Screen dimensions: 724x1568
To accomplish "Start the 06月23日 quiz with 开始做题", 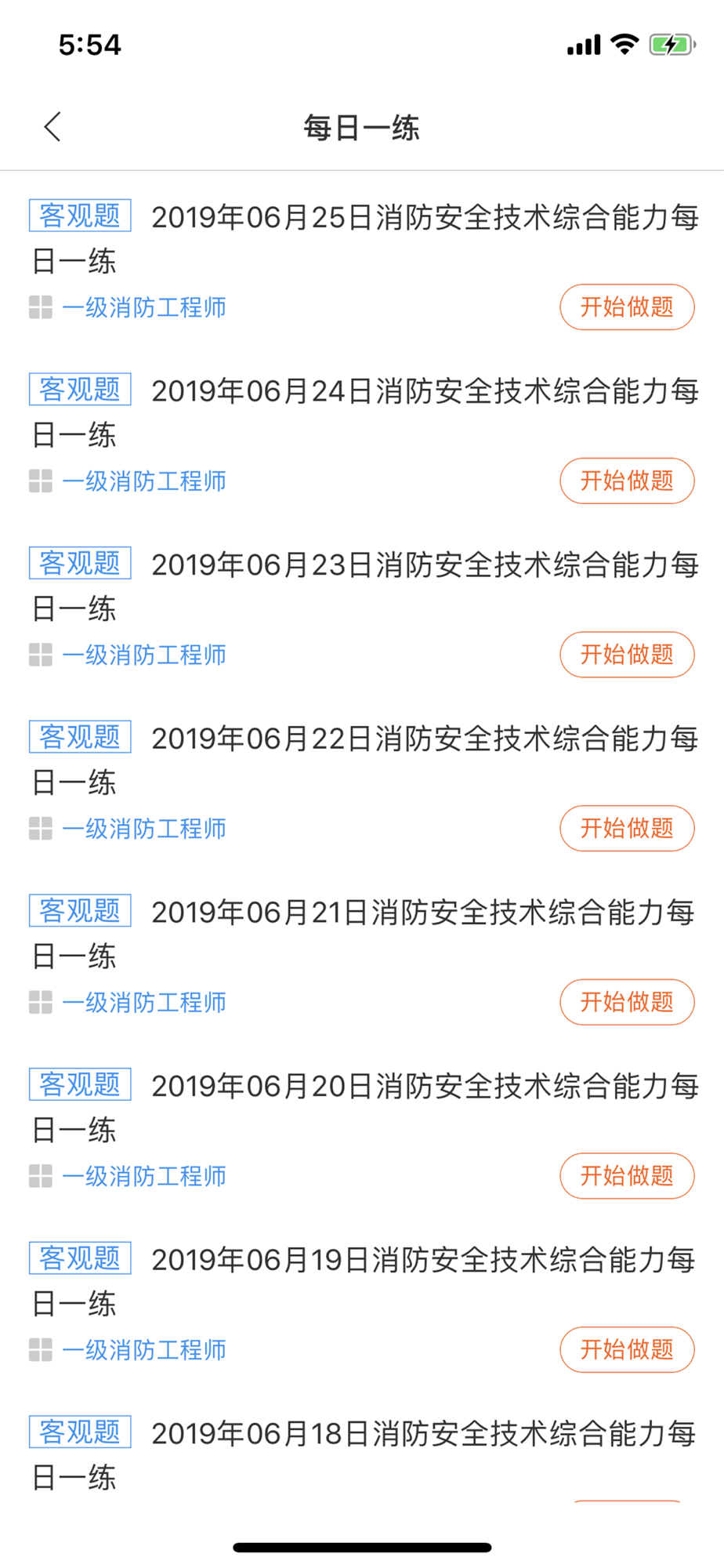I will tap(627, 655).
